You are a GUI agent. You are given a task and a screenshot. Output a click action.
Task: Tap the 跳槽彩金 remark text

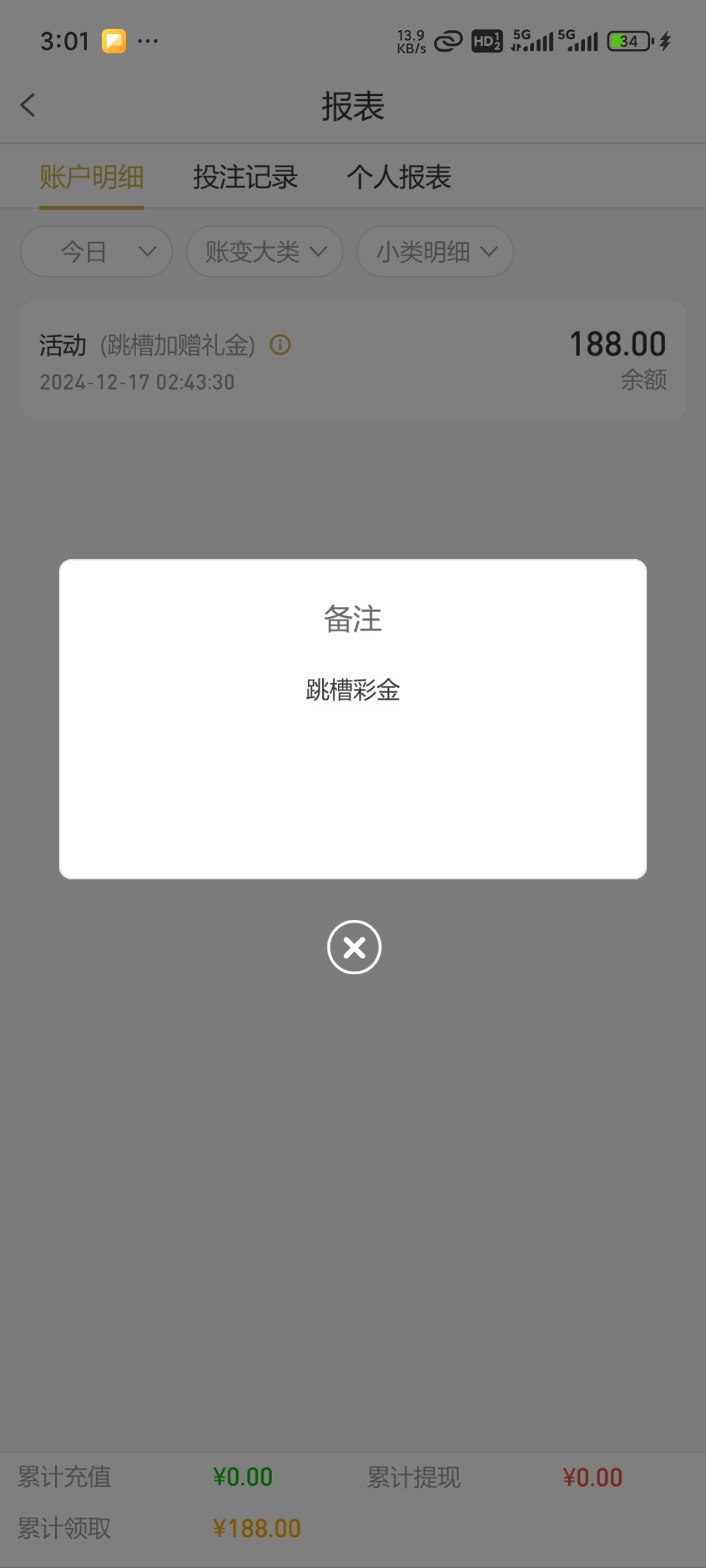pos(353,689)
